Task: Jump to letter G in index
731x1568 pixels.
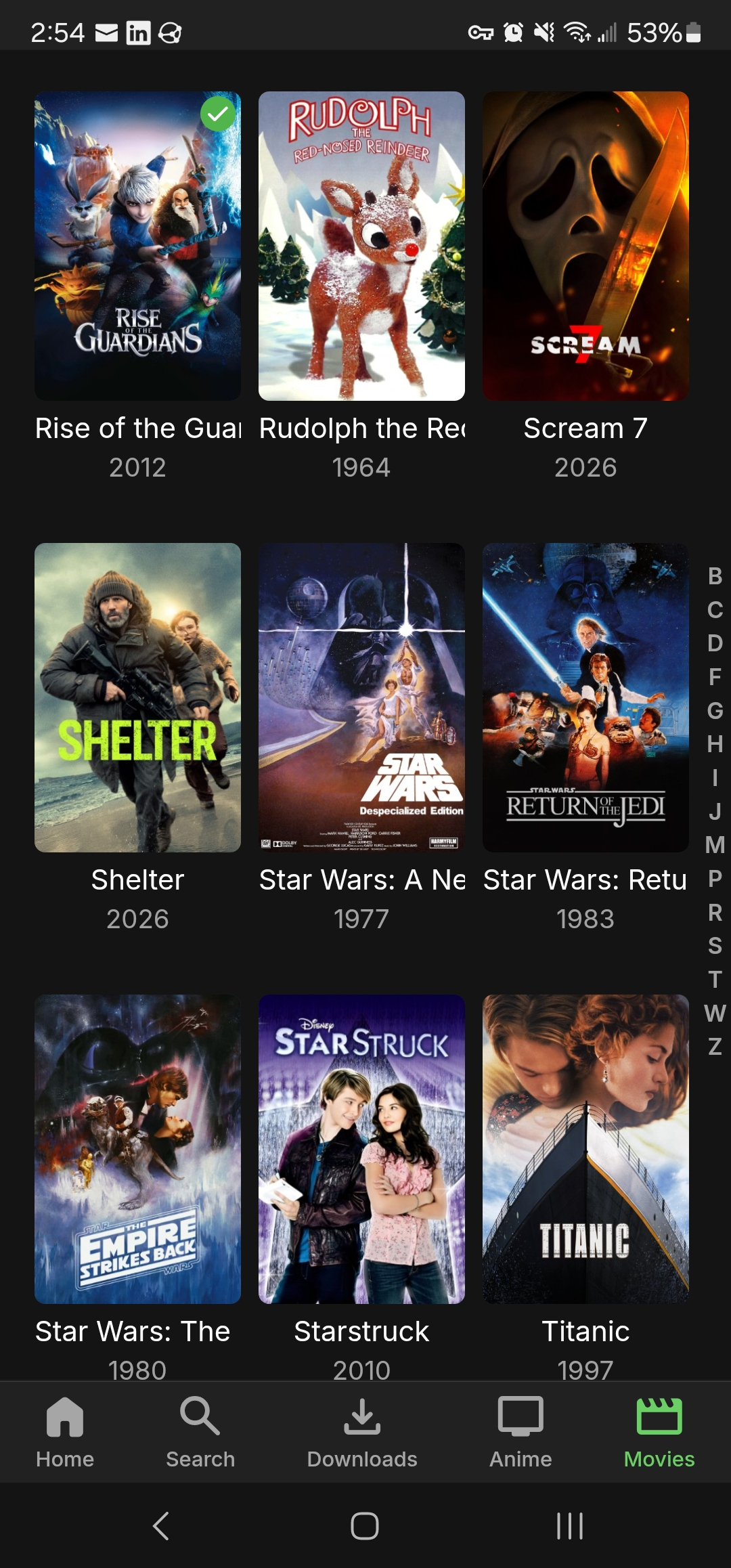Action: 715,710
